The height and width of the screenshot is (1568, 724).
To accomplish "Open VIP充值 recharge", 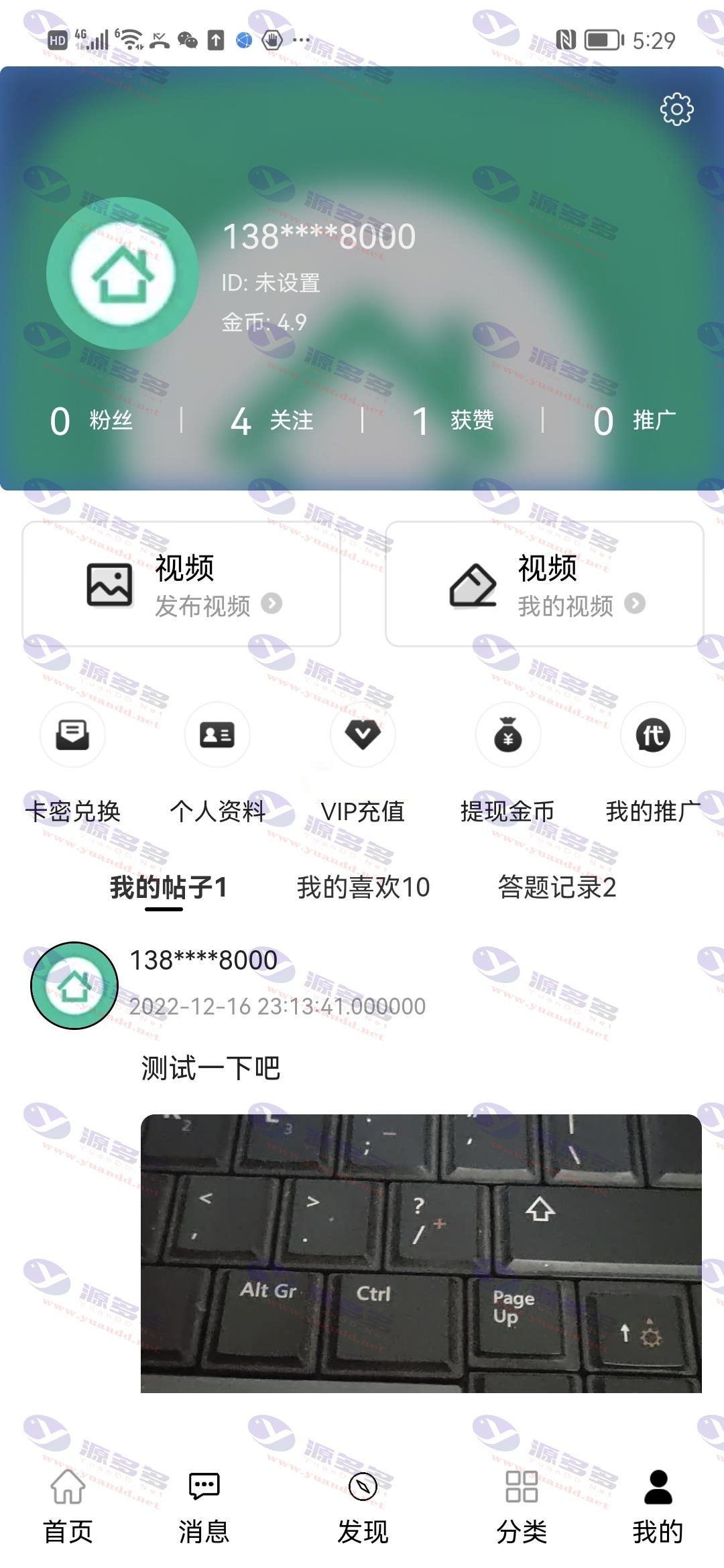I will 363,764.
